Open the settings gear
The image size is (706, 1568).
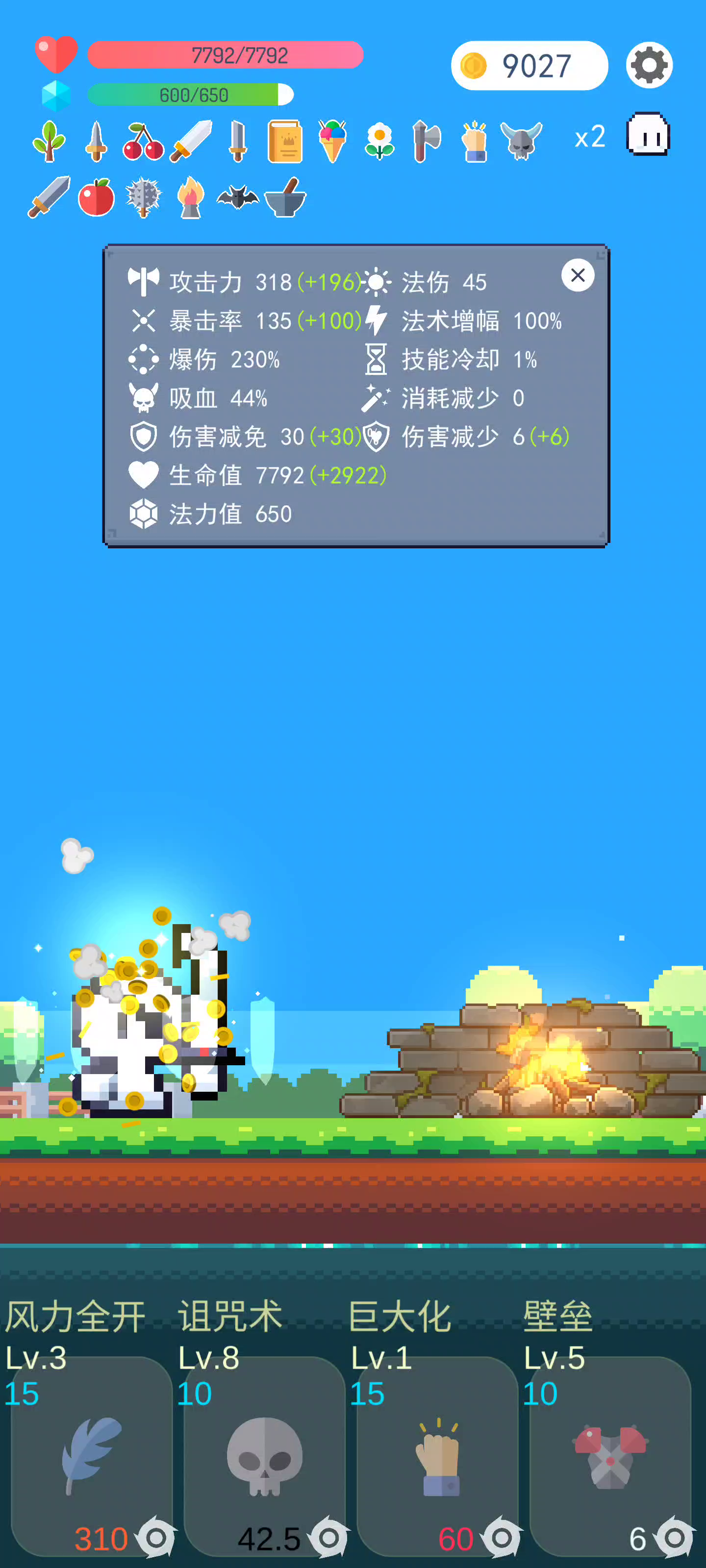[649, 65]
